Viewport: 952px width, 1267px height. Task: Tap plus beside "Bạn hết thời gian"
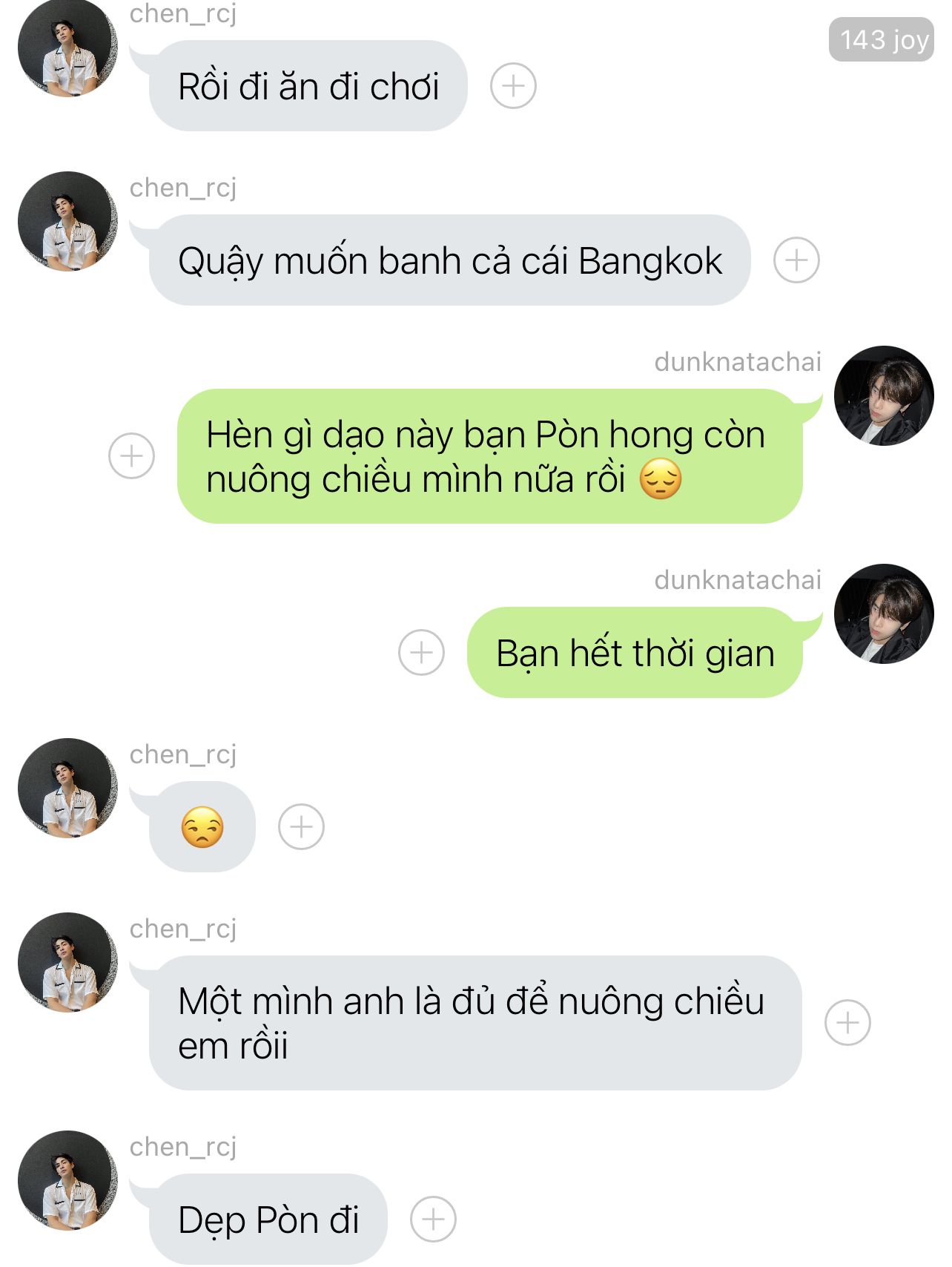click(421, 652)
